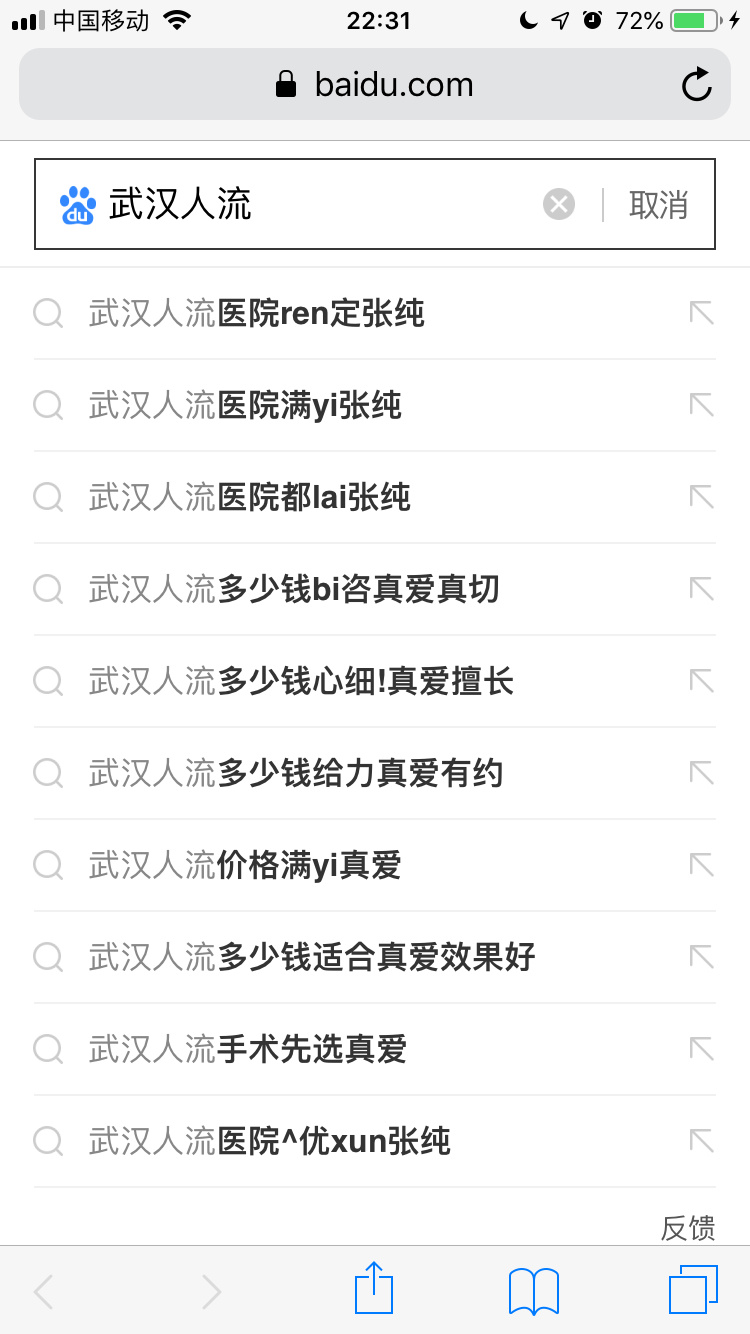Viewport: 750px width, 1334px height.
Task: Tap the baidu.com address bar
Action: [x=375, y=84]
